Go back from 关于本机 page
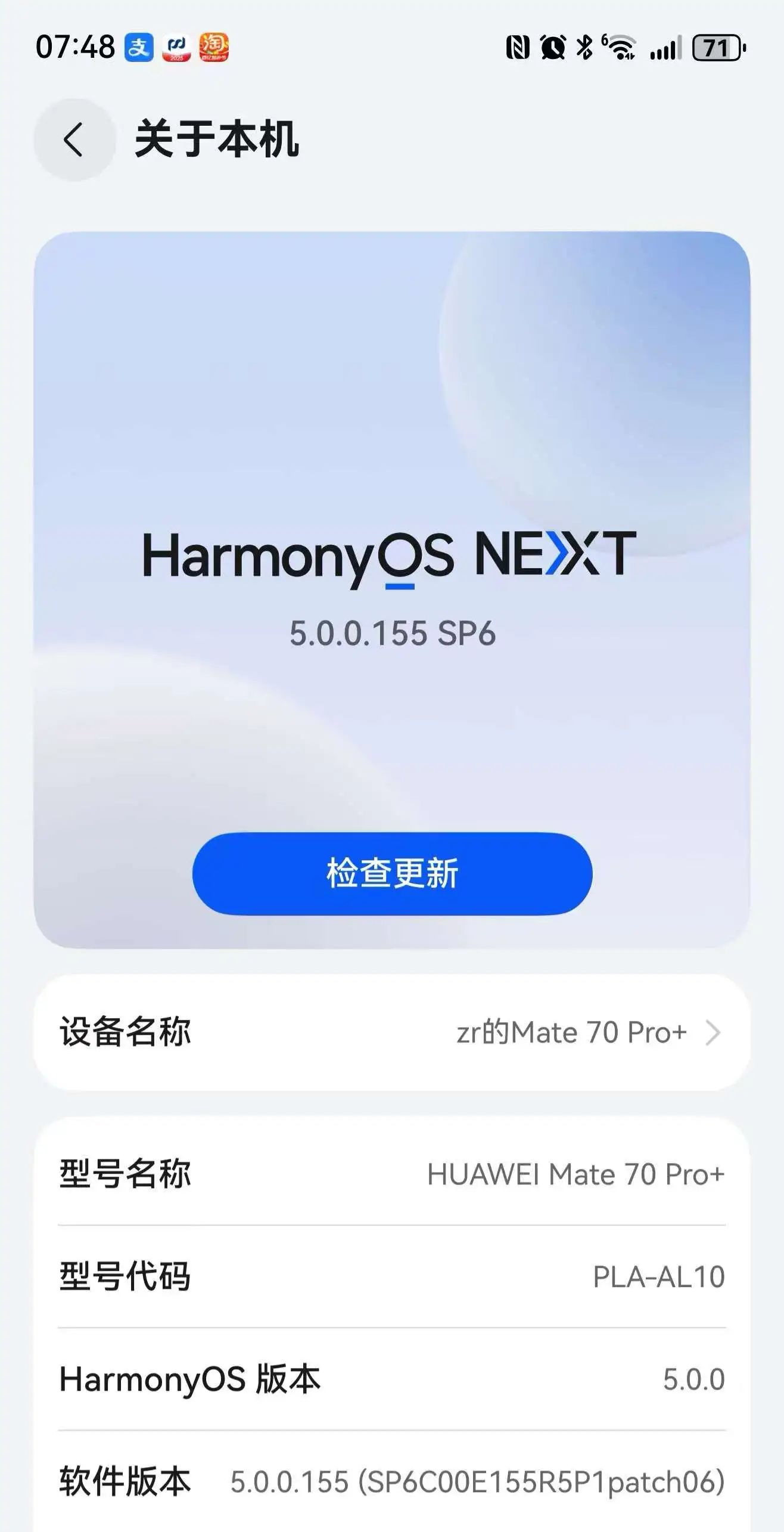The height and width of the screenshot is (1532, 784). (74, 140)
